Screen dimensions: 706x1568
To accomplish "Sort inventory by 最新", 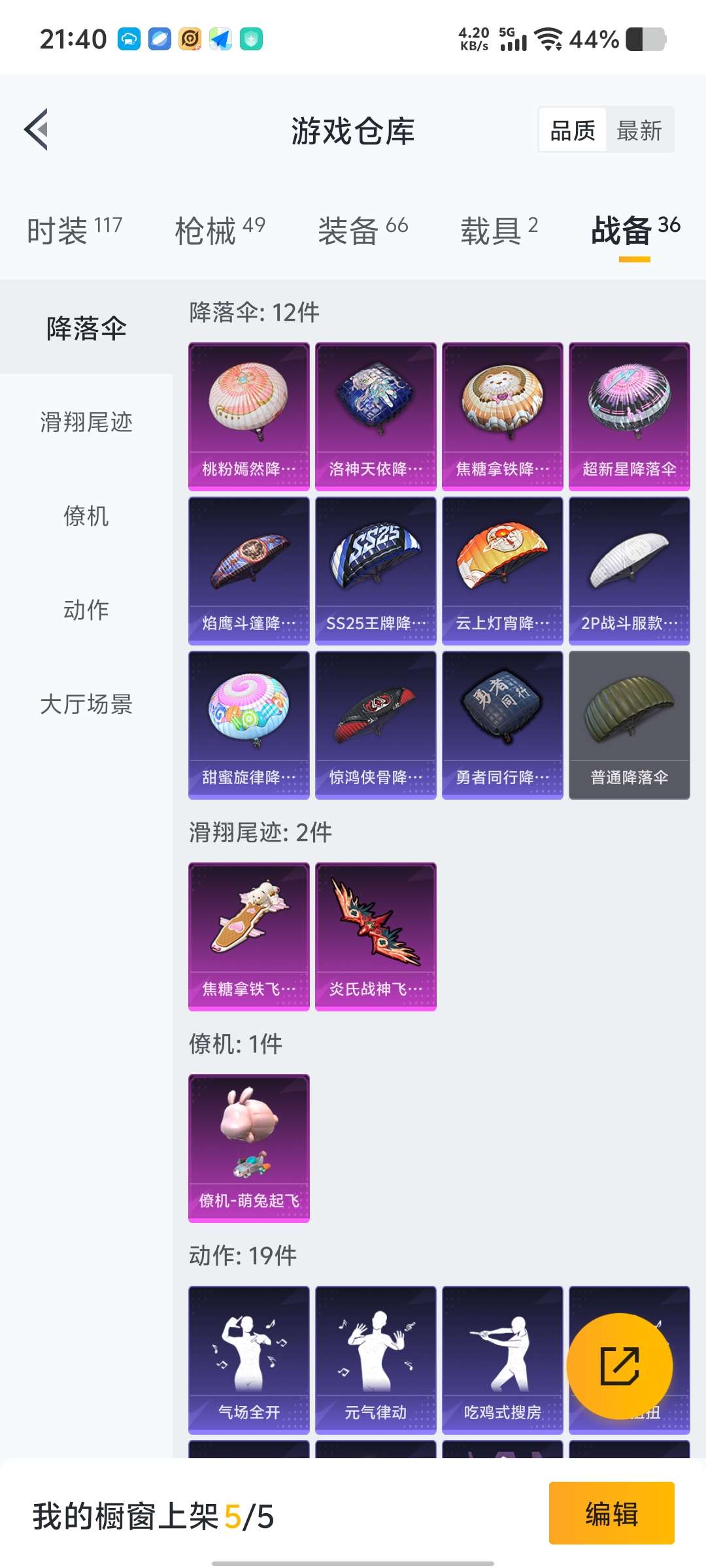I will (639, 130).
